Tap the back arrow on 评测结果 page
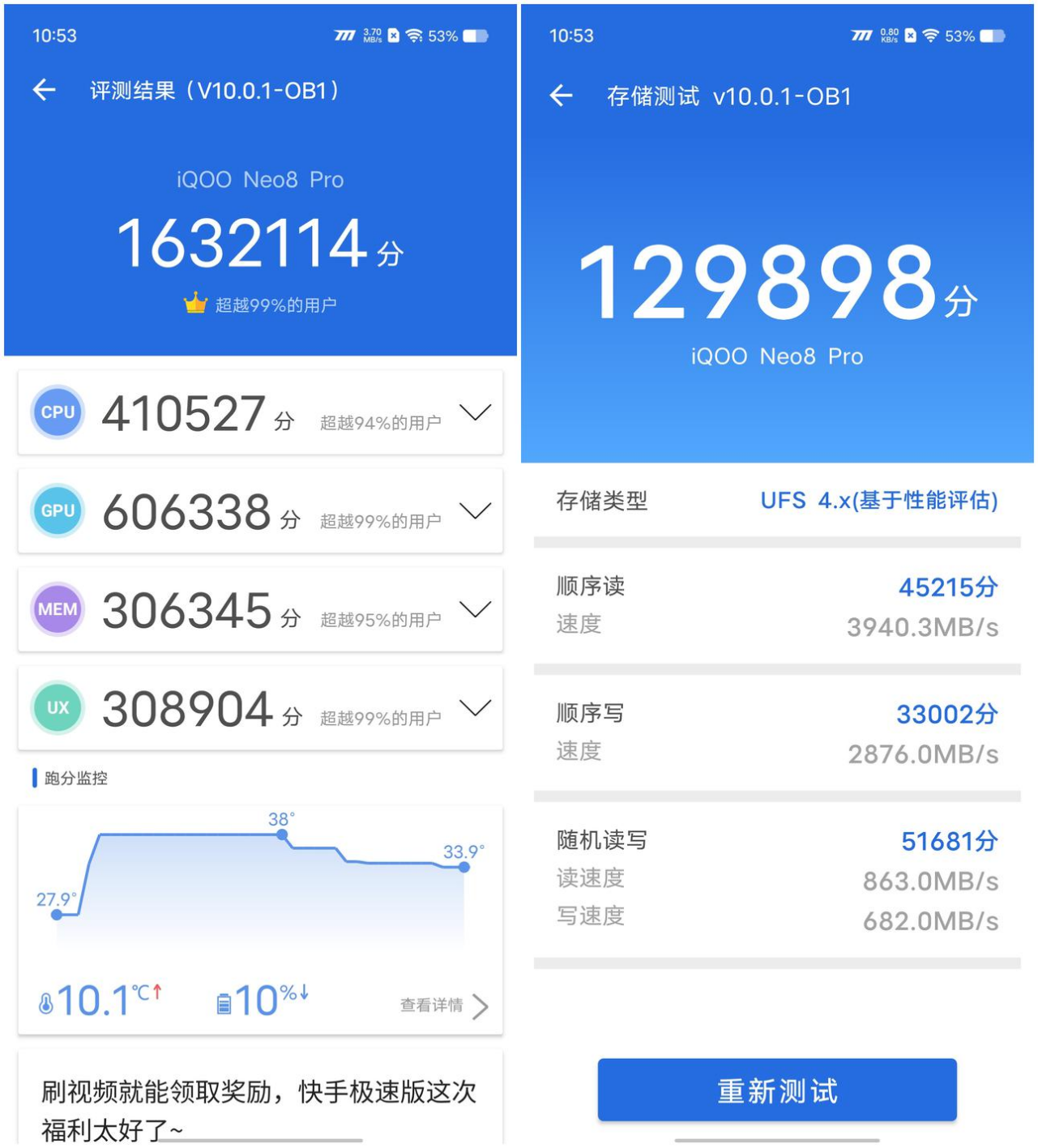Viewport: 1038px width, 1148px height. [42, 92]
